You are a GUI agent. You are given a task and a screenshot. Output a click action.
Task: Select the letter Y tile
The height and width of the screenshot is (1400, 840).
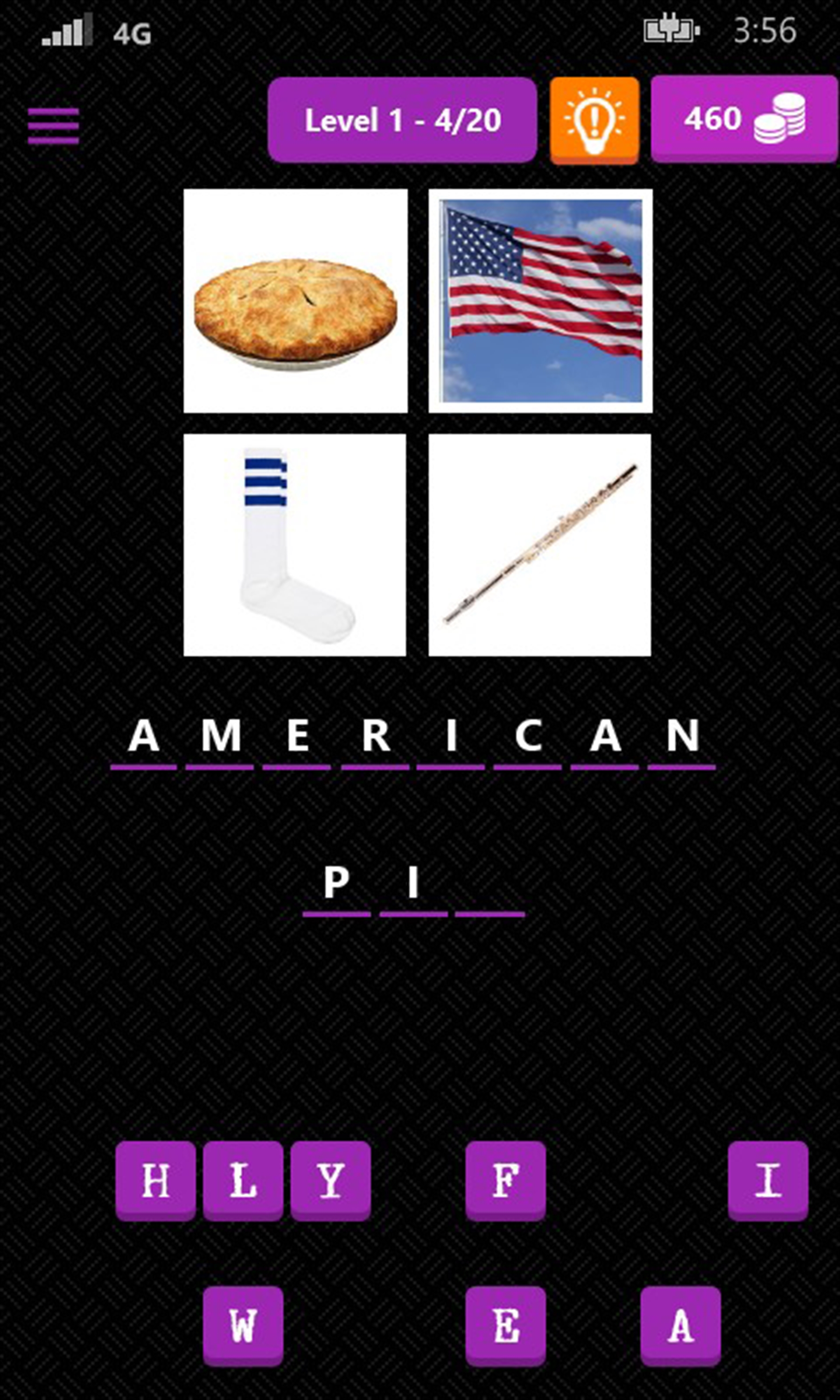tap(330, 1180)
